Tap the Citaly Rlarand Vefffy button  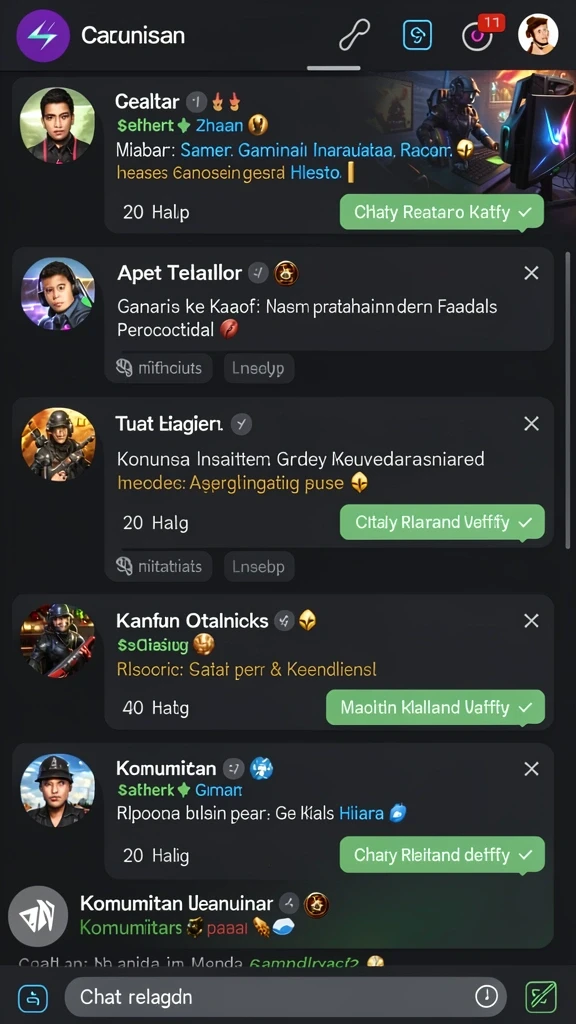pyautogui.click(x=441, y=522)
